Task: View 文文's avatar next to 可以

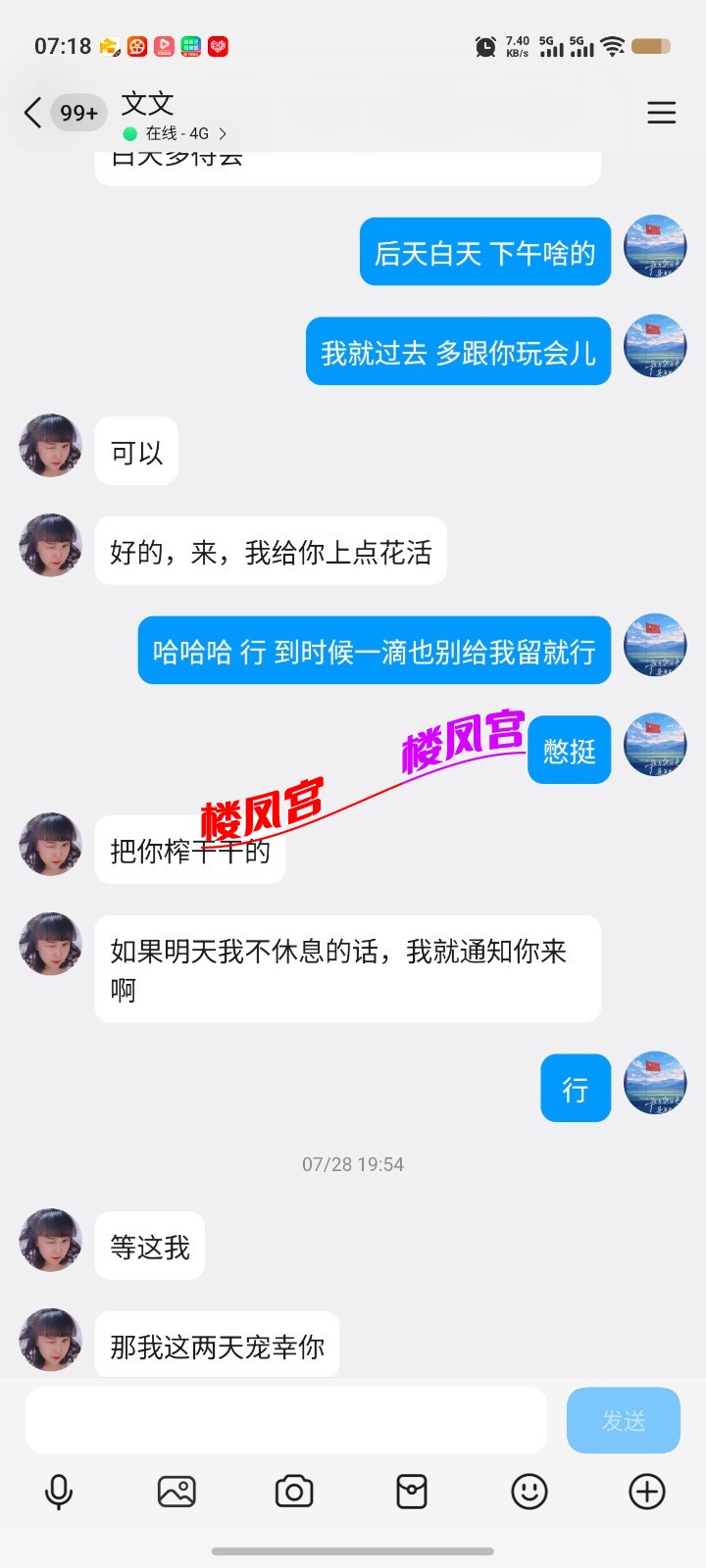Action: pos(51,446)
